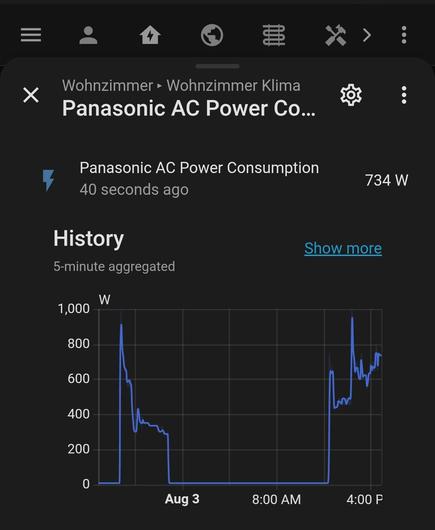Image resolution: width=435 pixels, height=530 pixels.
Task: Open the dialog's three-dot menu
Action: pos(404,95)
